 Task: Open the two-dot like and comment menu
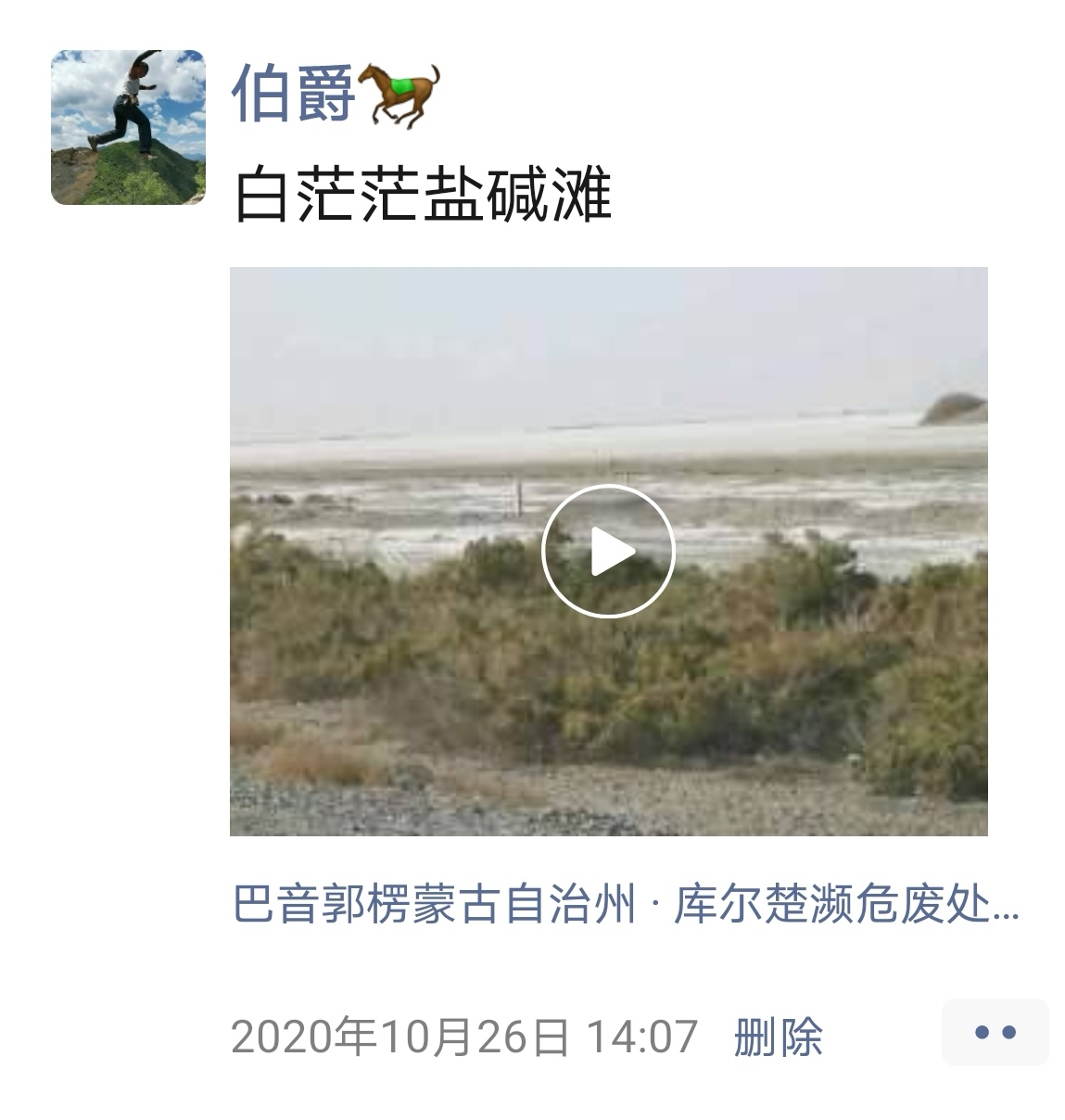[995, 1032]
